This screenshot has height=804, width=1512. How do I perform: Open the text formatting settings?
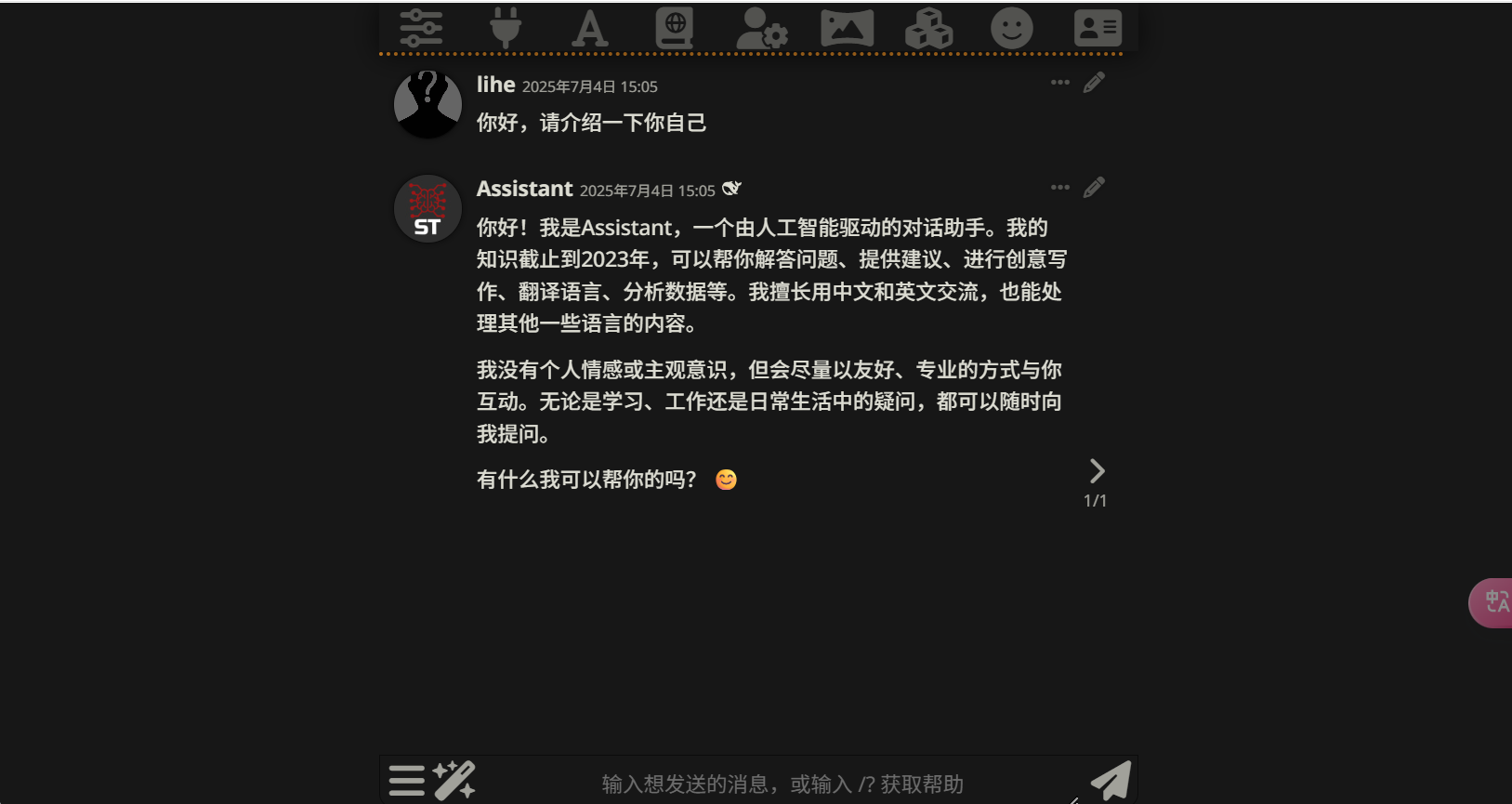[589, 28]
